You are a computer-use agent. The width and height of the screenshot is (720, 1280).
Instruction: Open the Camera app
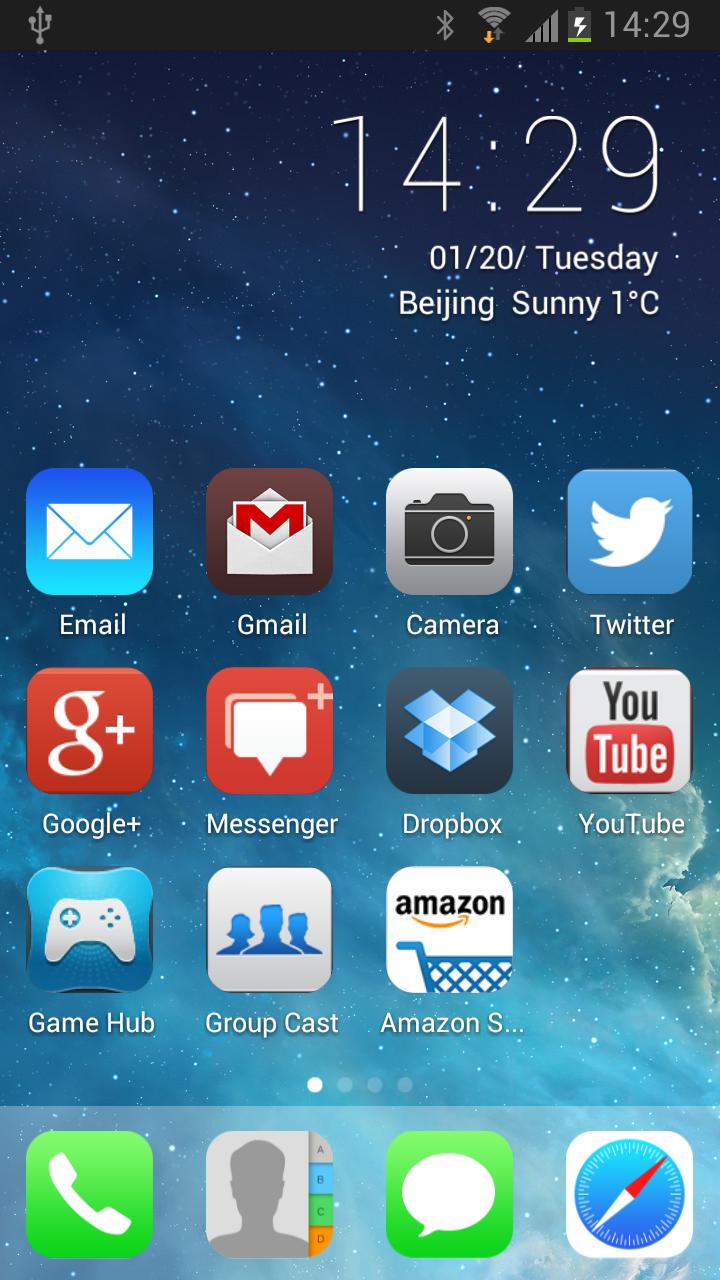tap(450, 531)
